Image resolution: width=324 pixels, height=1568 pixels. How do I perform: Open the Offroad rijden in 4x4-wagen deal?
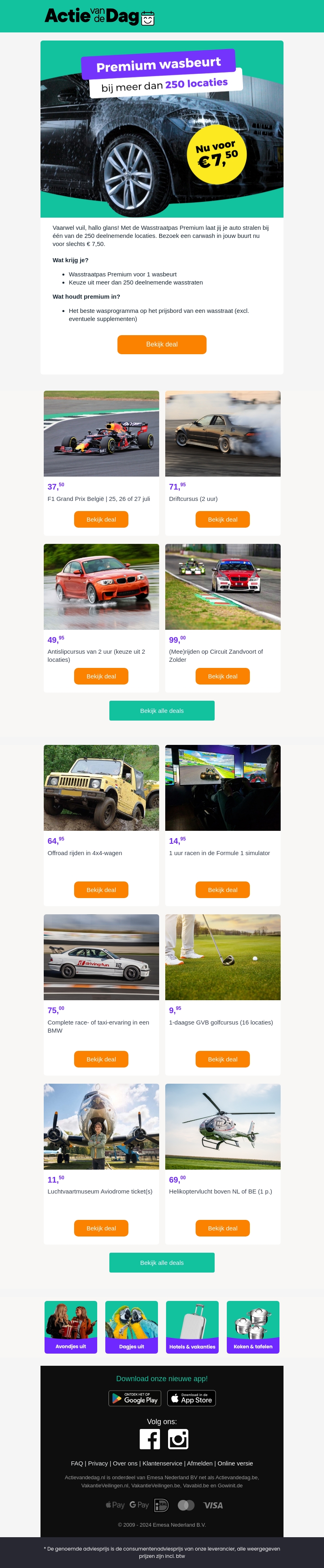coord(101,890)
